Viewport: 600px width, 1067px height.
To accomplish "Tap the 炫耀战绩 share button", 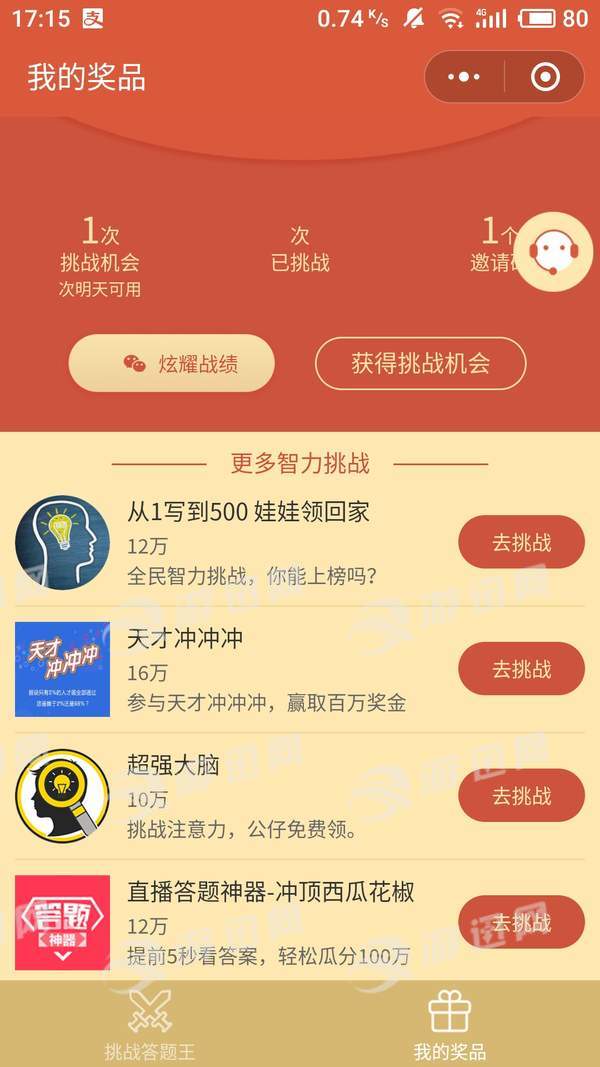I will 171,363.
